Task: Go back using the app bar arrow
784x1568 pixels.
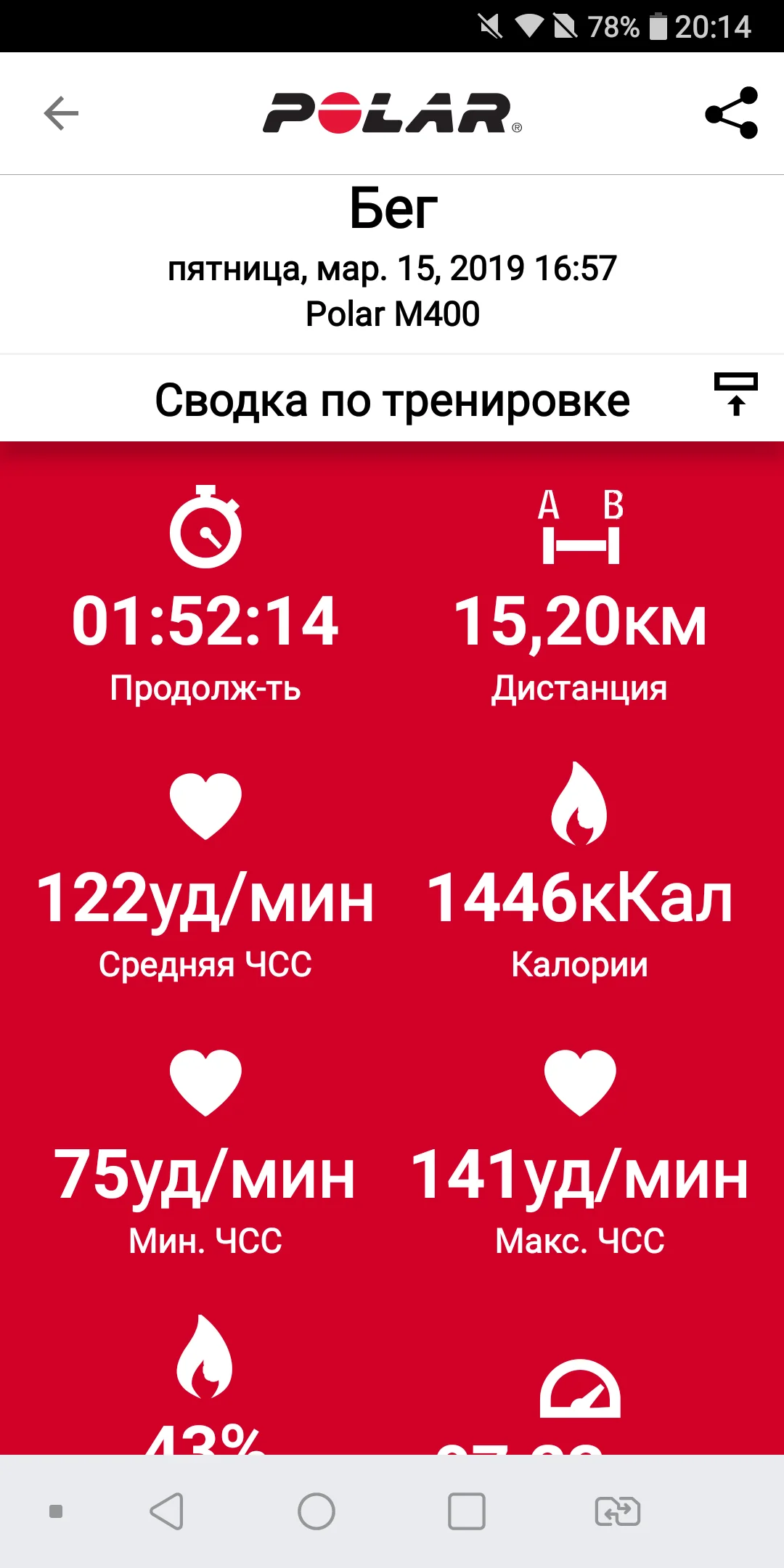Action: click(x=61, y=113)
